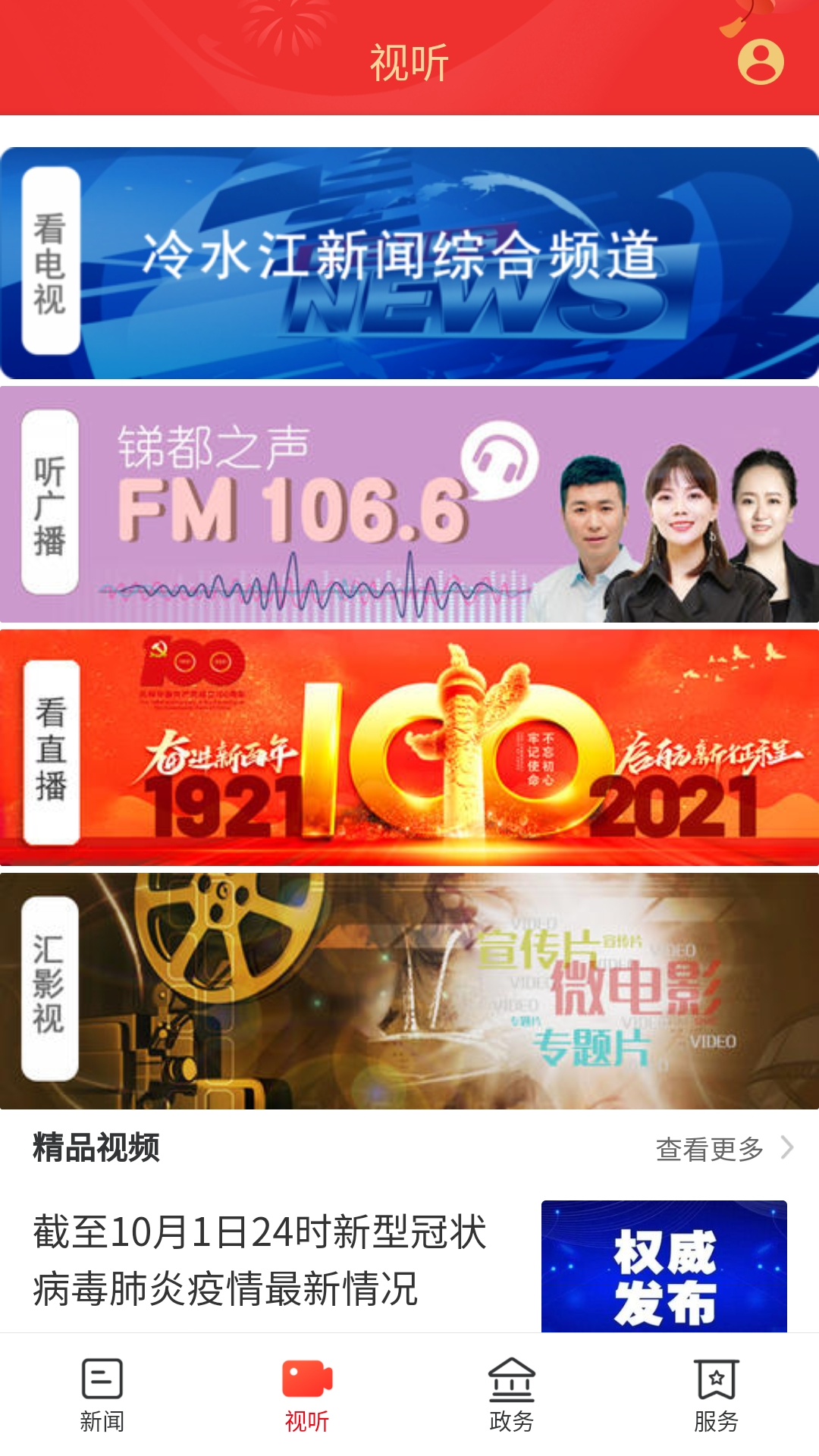This screenshot has width=819, height=1456.
Task: Switch to the 新闻 tab
Action: point(102,1395)
